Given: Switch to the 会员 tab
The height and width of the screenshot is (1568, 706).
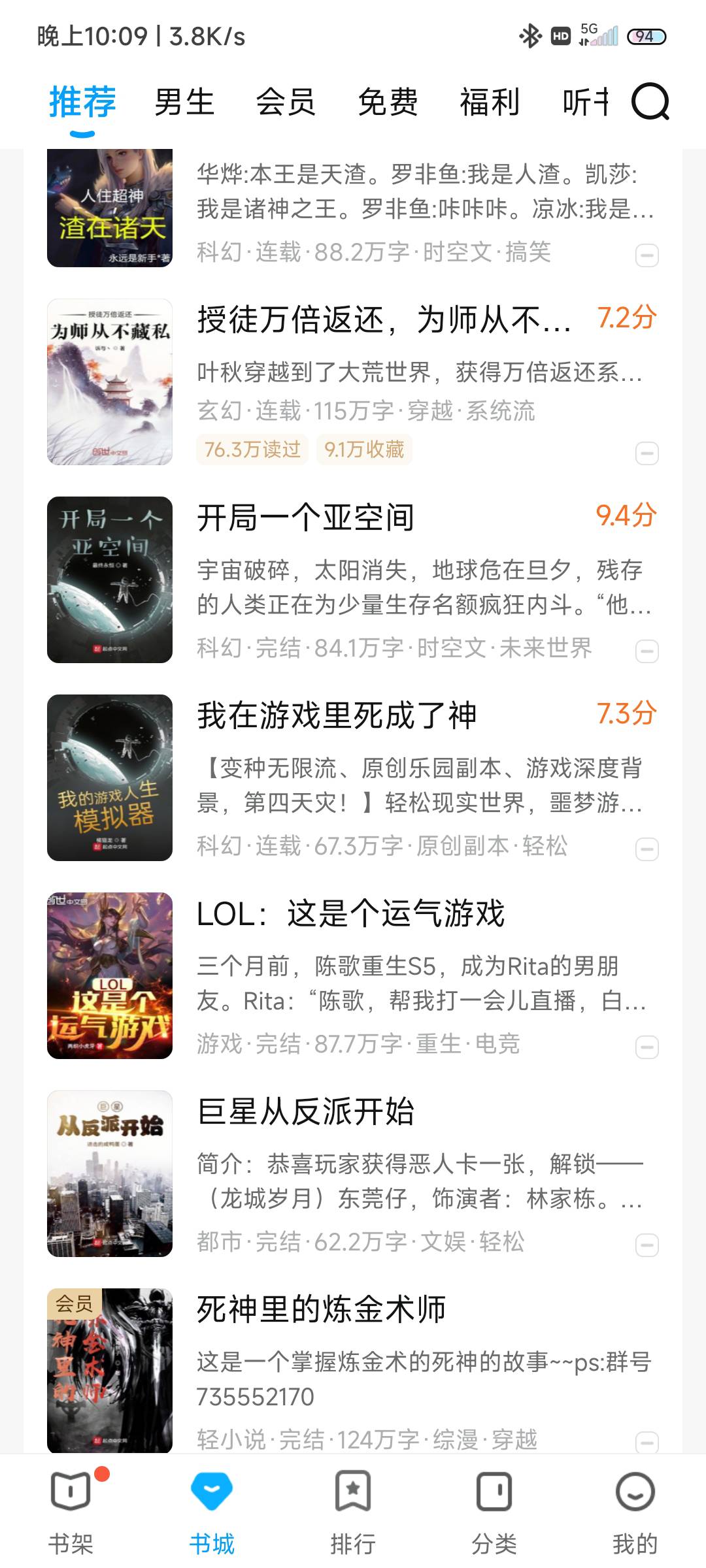Looking at the screenshot, I should pyautogui.click(x=286, y=102).
